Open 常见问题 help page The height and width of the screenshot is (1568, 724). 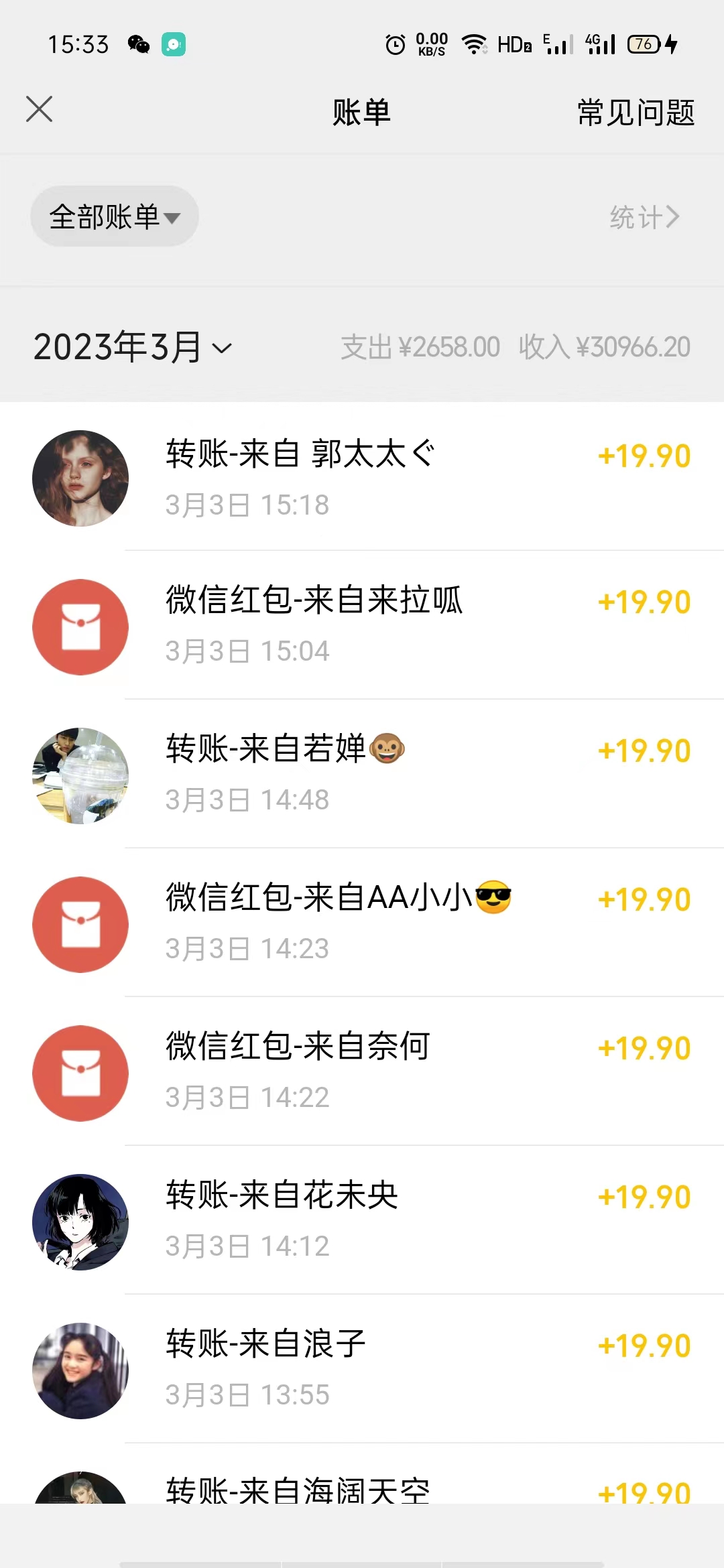click(x=636, y=112)
